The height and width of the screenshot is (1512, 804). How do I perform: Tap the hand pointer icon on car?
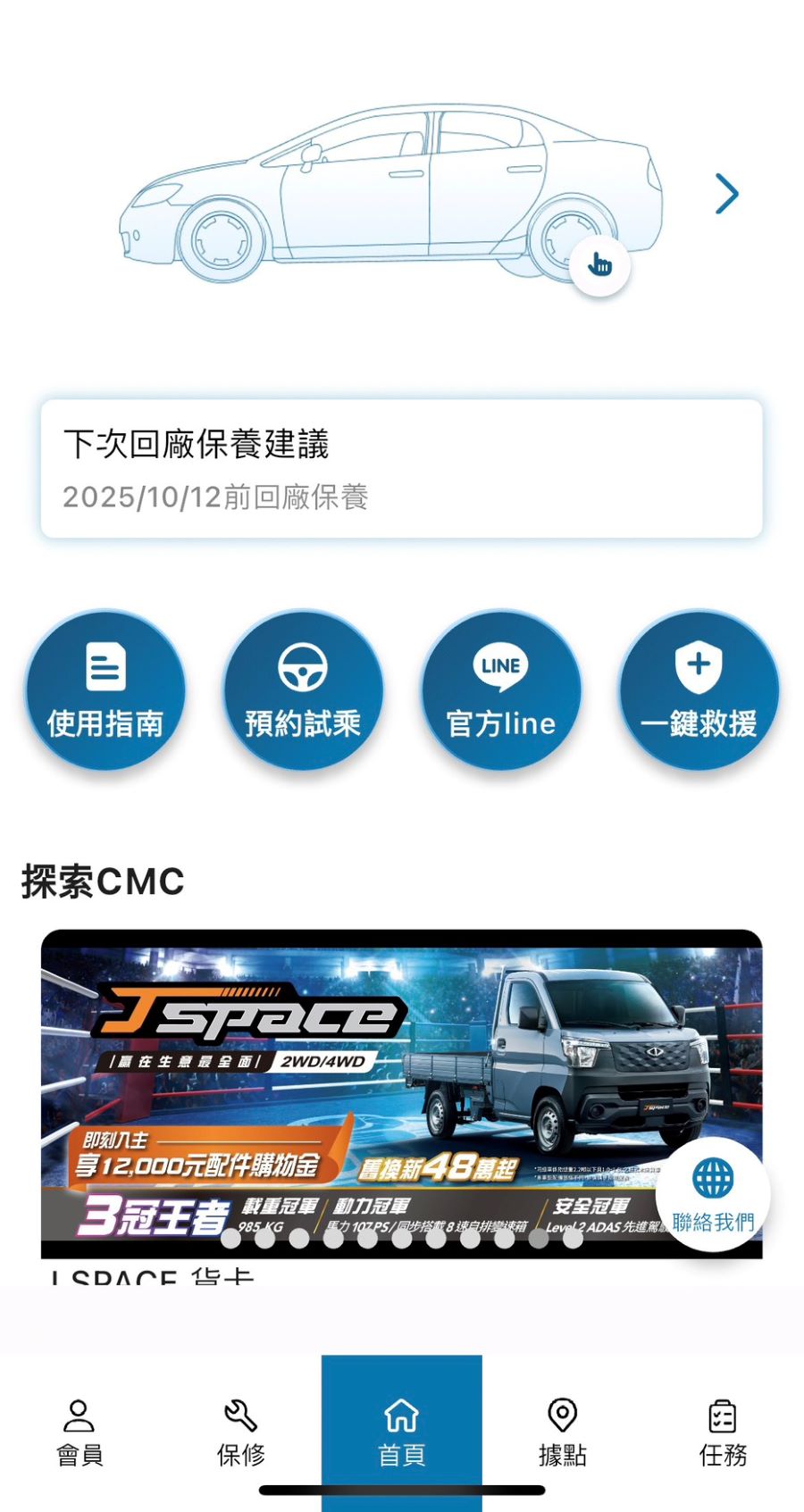pyautogui.click(x=599, y=265)
